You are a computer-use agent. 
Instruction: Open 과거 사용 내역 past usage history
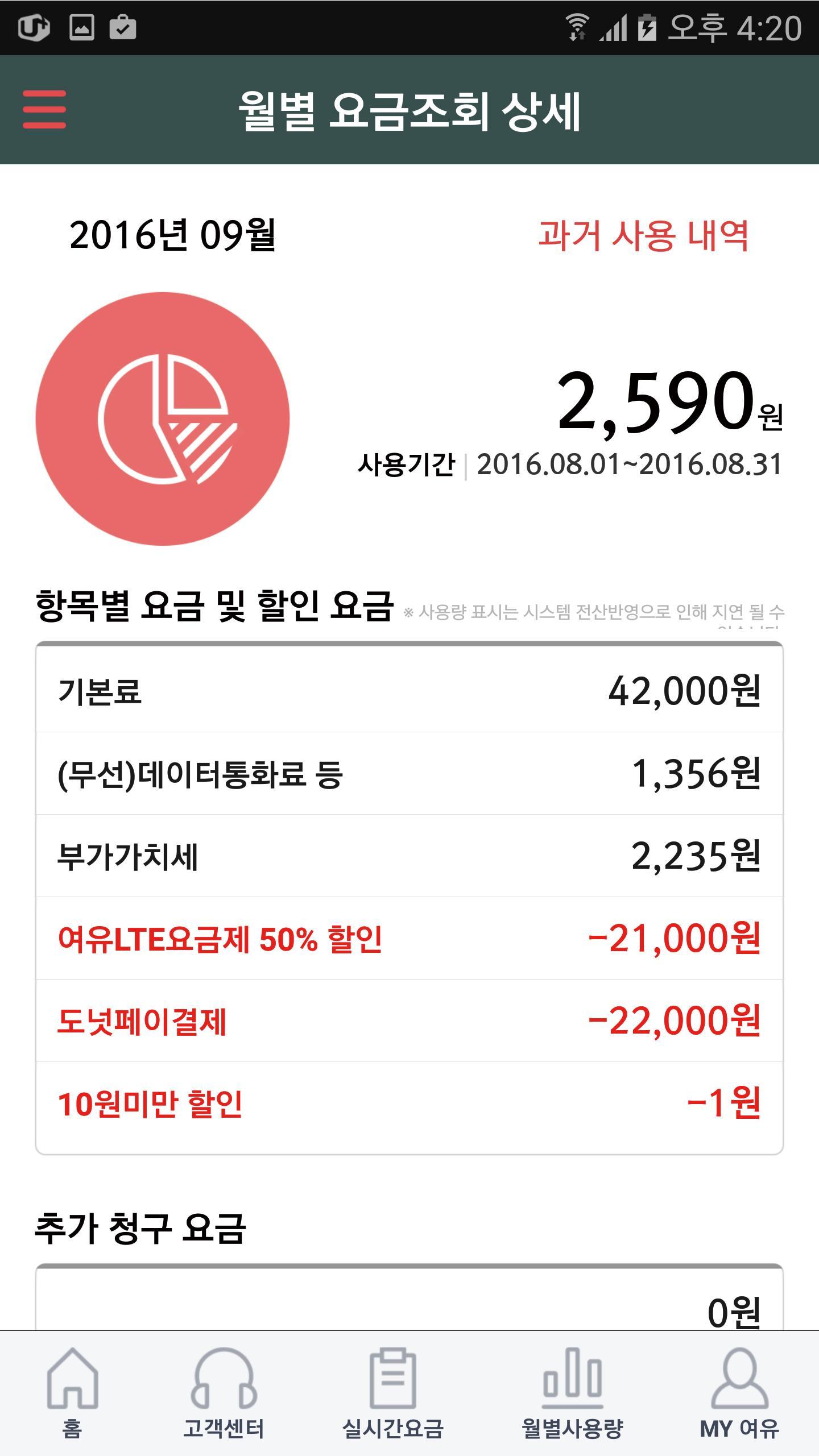tap(643, 235)
